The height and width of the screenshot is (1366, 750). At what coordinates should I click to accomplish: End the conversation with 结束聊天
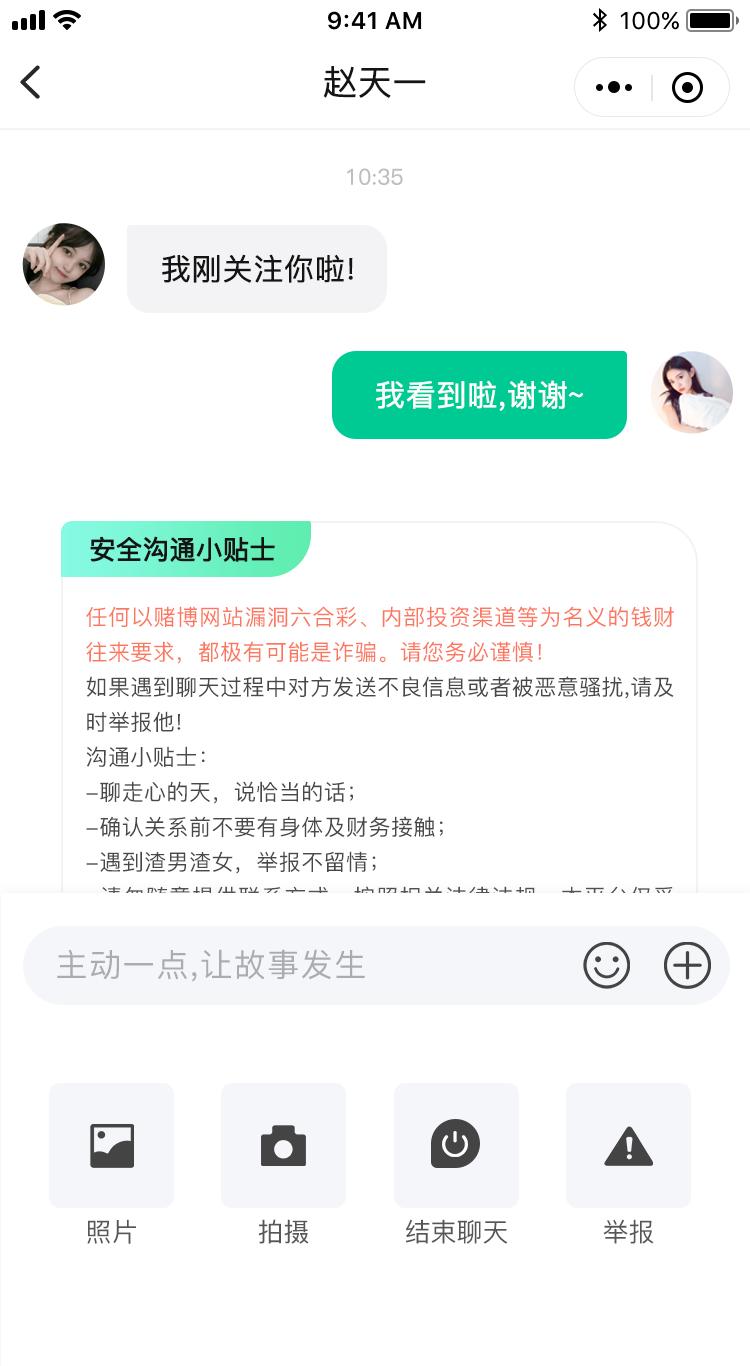tap(456, 1146)
